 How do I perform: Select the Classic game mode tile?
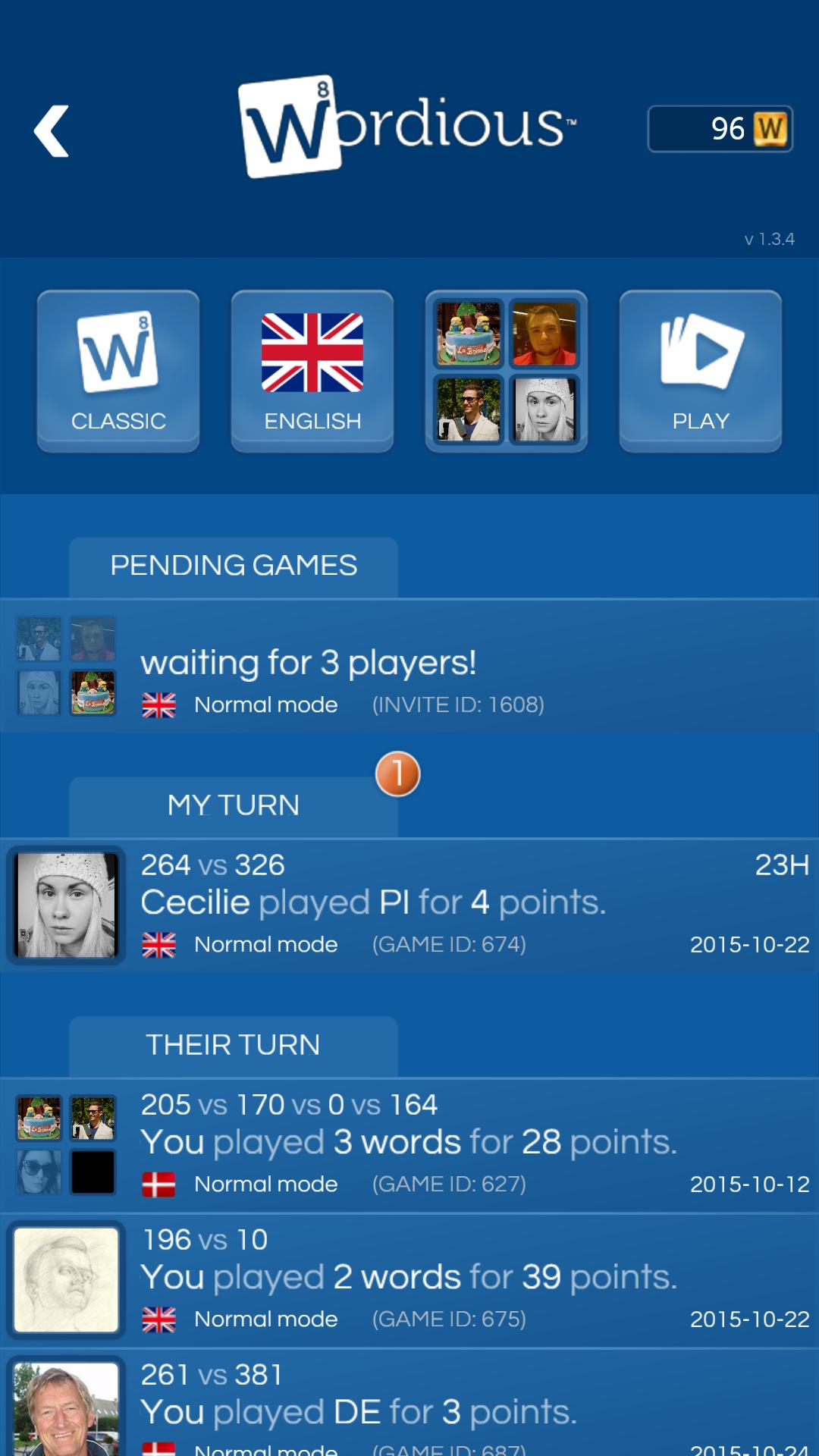tap(118, 371)
